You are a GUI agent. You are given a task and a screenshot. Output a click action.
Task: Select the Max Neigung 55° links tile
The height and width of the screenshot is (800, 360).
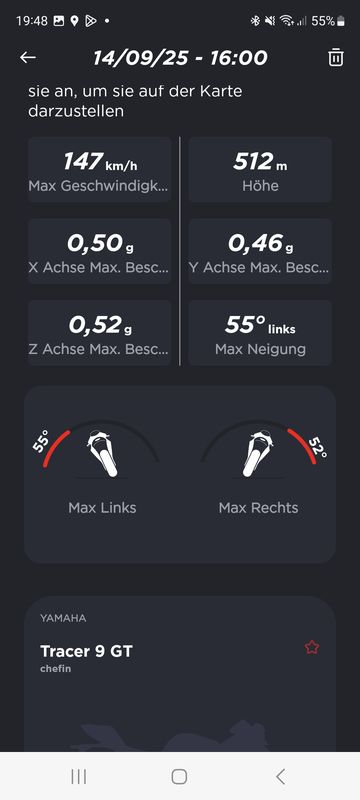tap(260, 333)
